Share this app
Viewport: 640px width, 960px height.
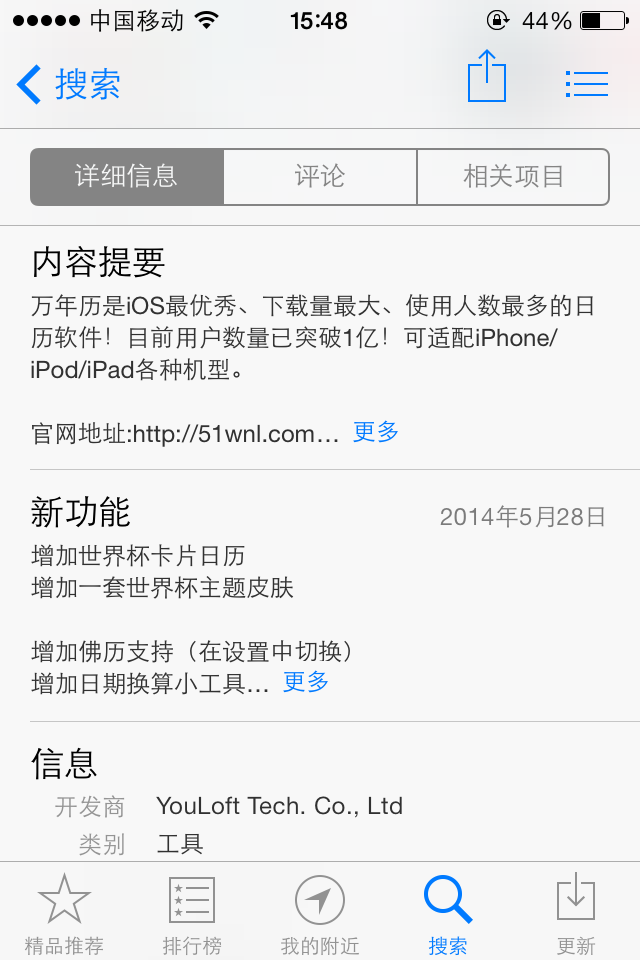tap(487, 77)
